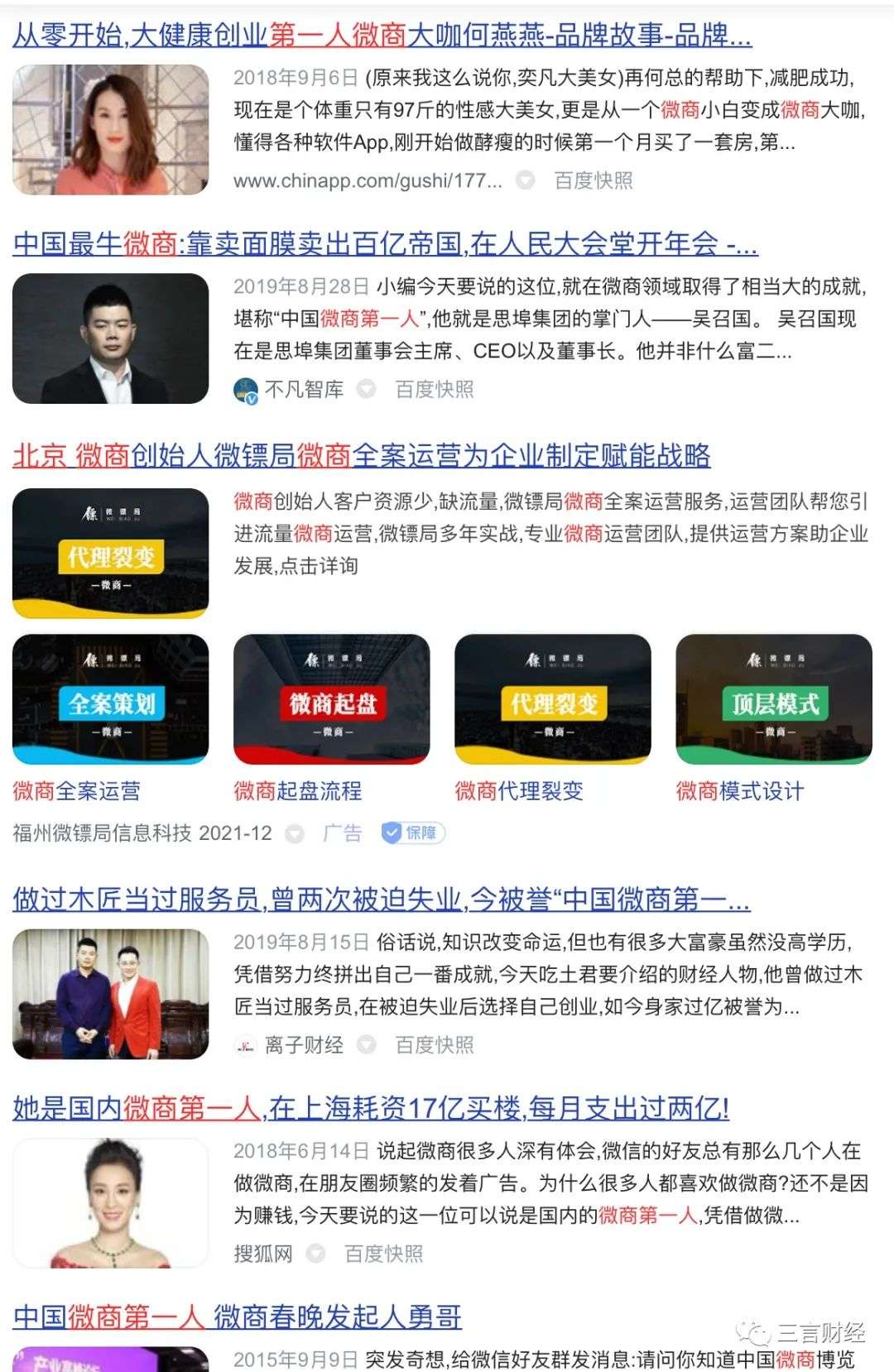Open ad link 北京 微商创始人微镖局

tap(361, 455)
